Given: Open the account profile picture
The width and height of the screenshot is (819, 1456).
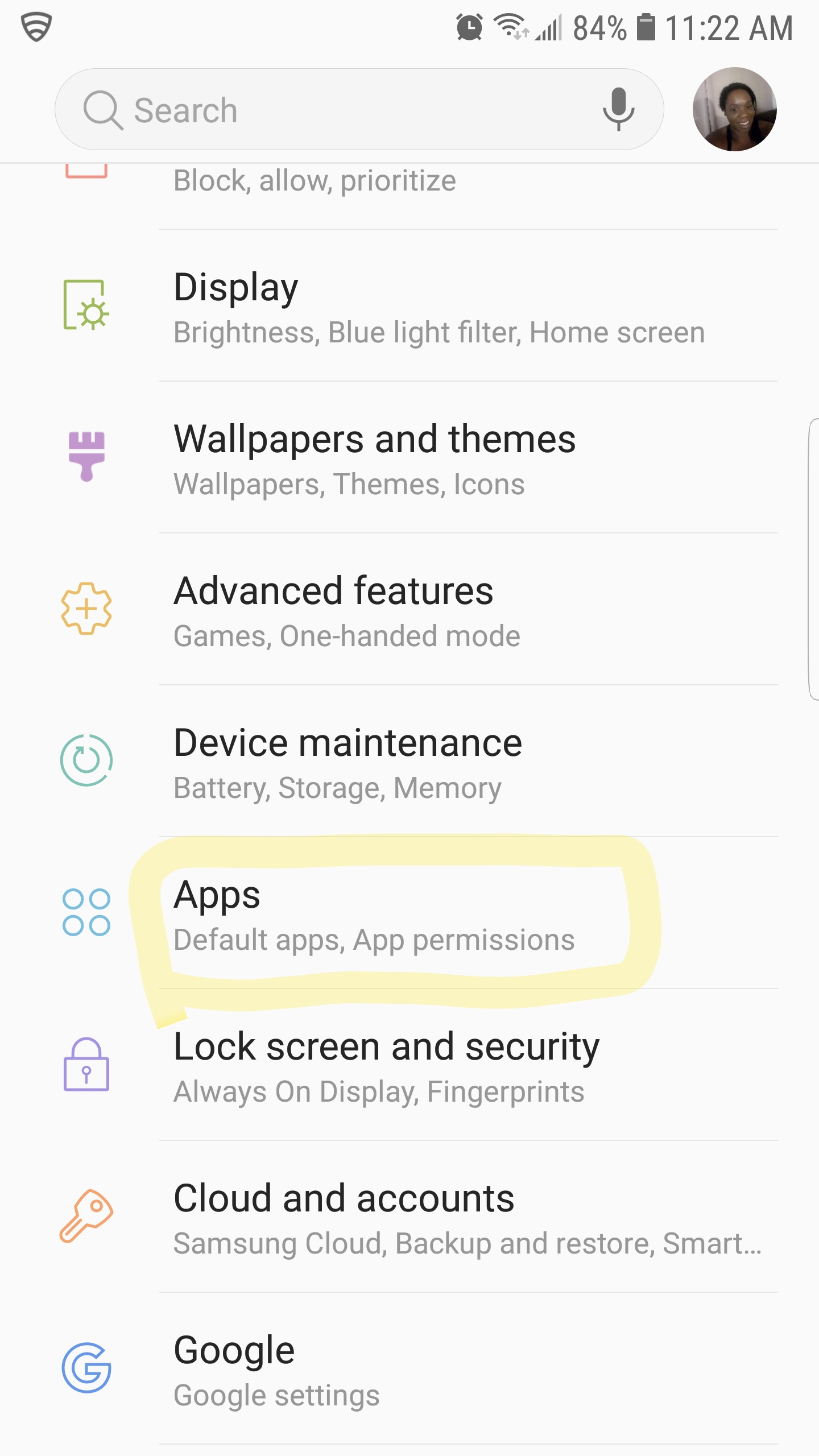Looking at the screenshot, I should [x=734, y=109].
